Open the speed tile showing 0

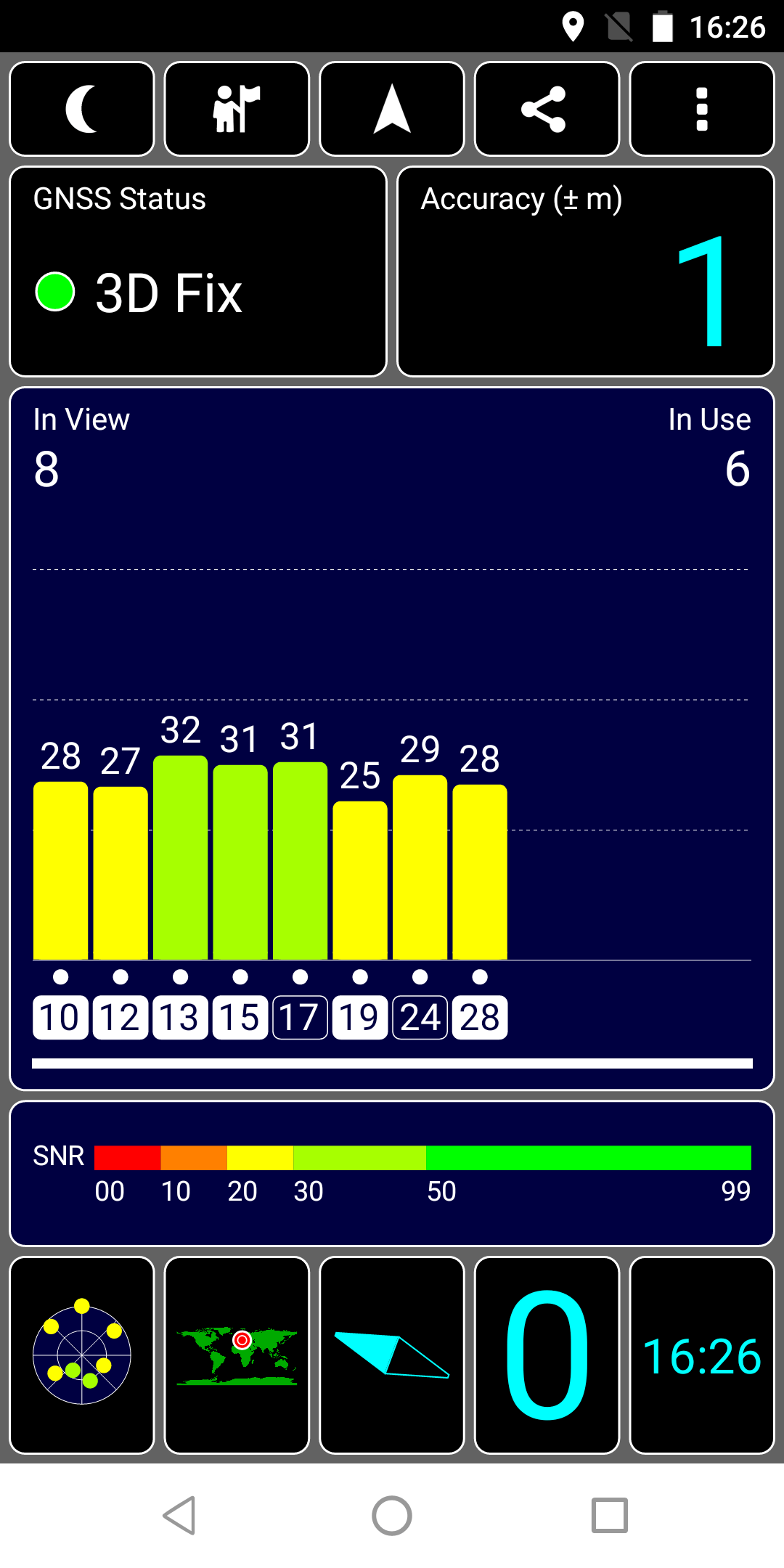[547, 1355]
